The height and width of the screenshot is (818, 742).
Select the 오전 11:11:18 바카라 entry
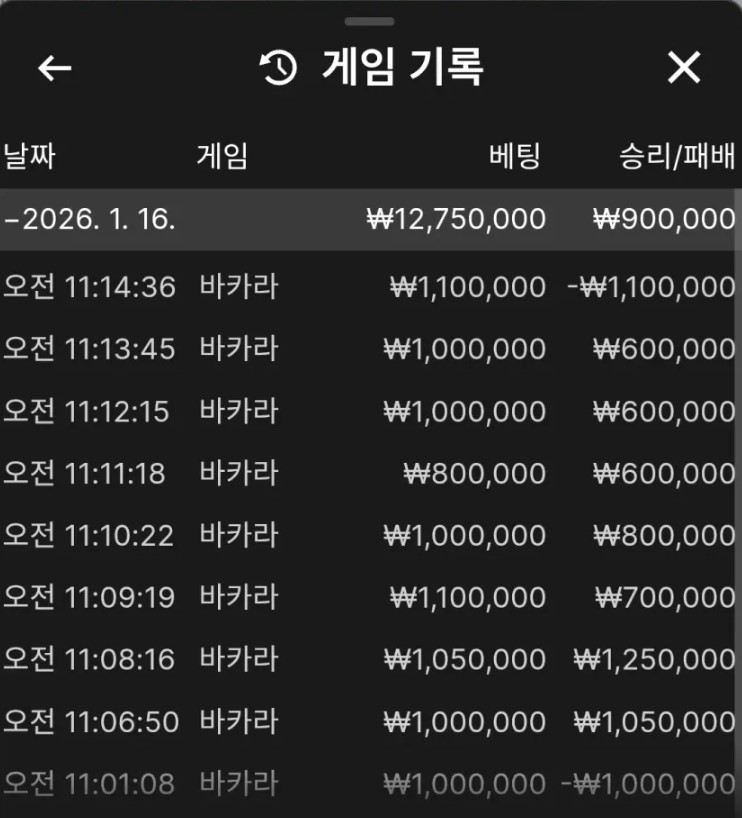pos(370,473)
